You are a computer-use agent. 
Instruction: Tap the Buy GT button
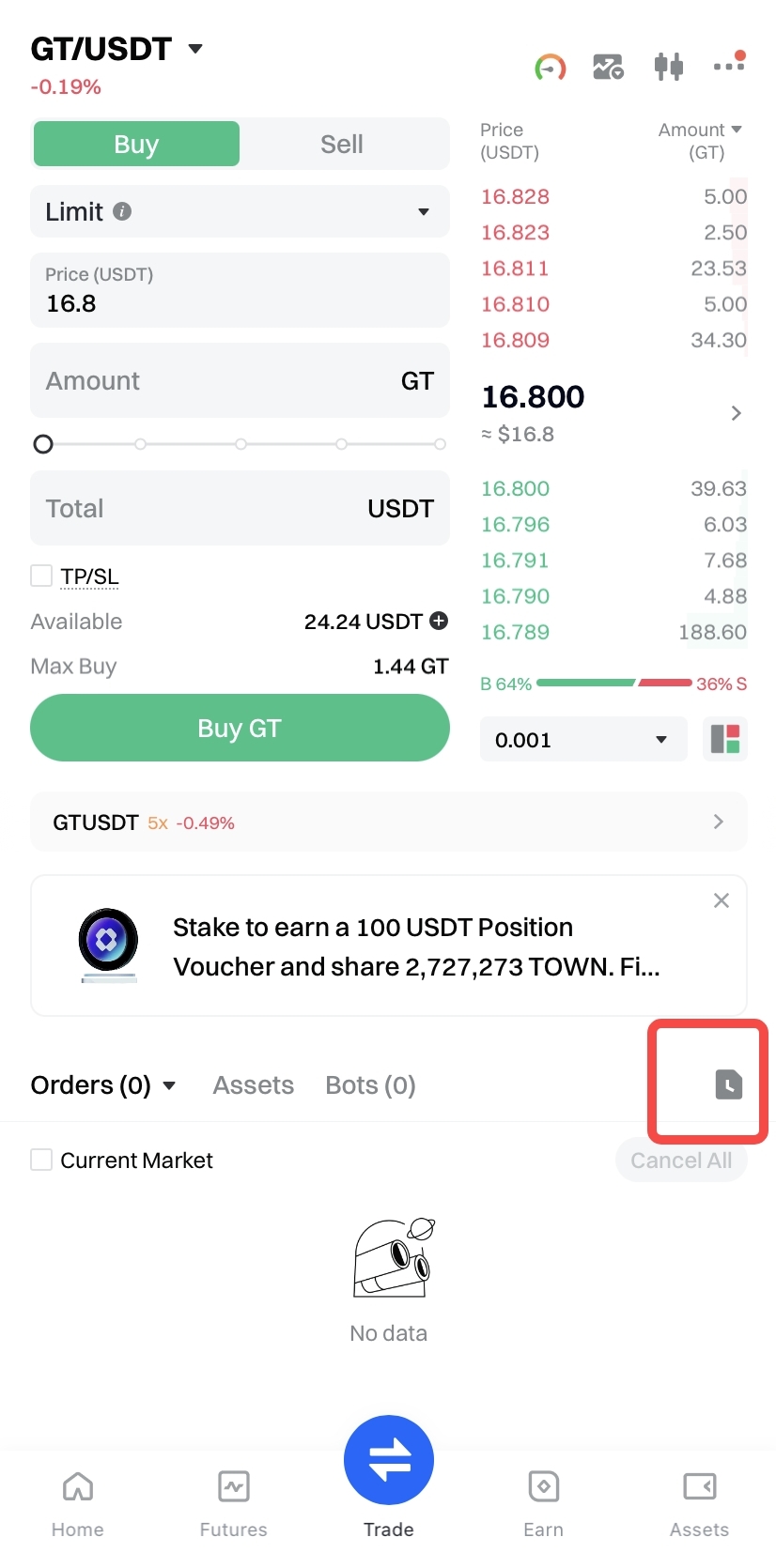(x=240, y=729)
